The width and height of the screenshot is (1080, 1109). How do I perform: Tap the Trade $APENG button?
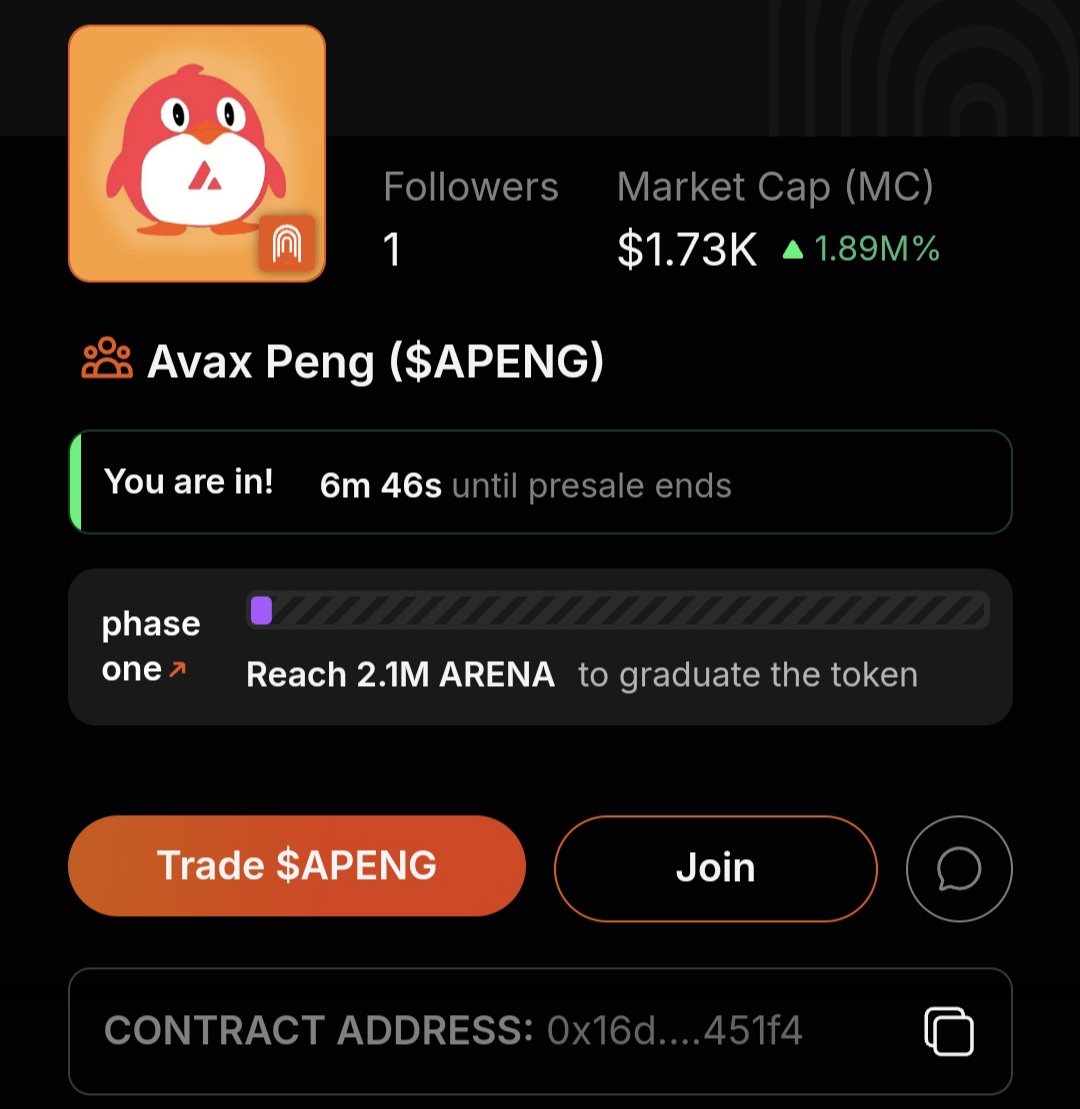coord(296,866)
